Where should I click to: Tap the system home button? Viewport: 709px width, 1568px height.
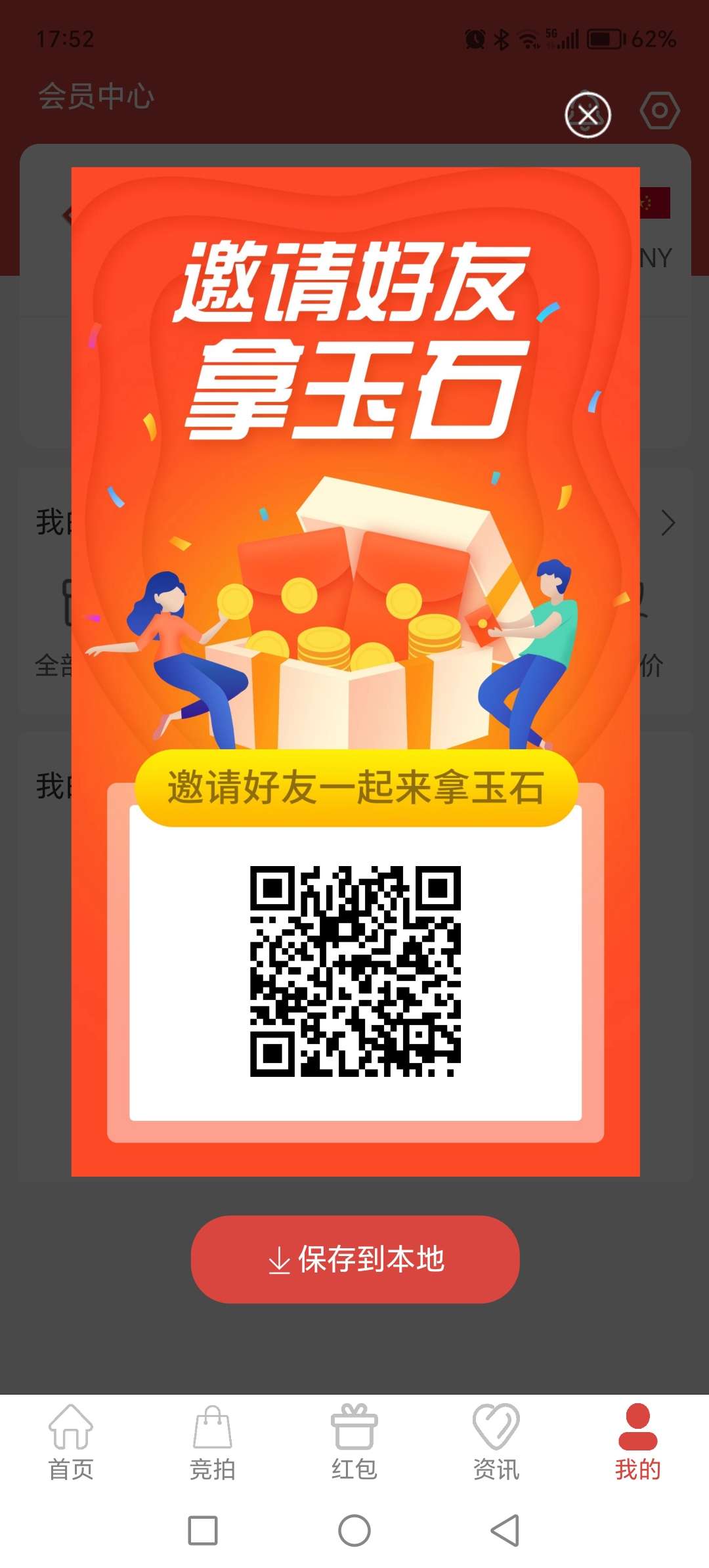tap(354, 1531)
